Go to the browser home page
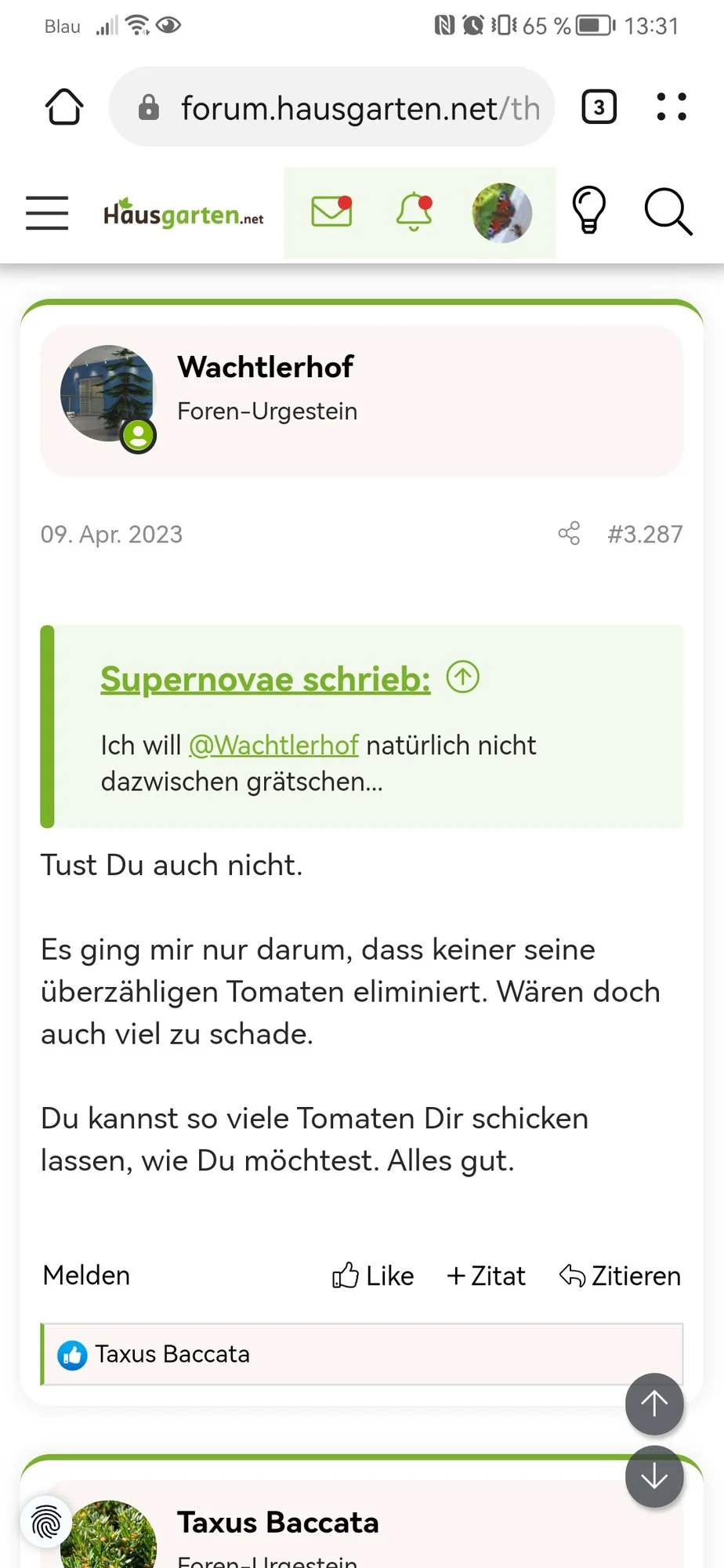 pos(64,107)
